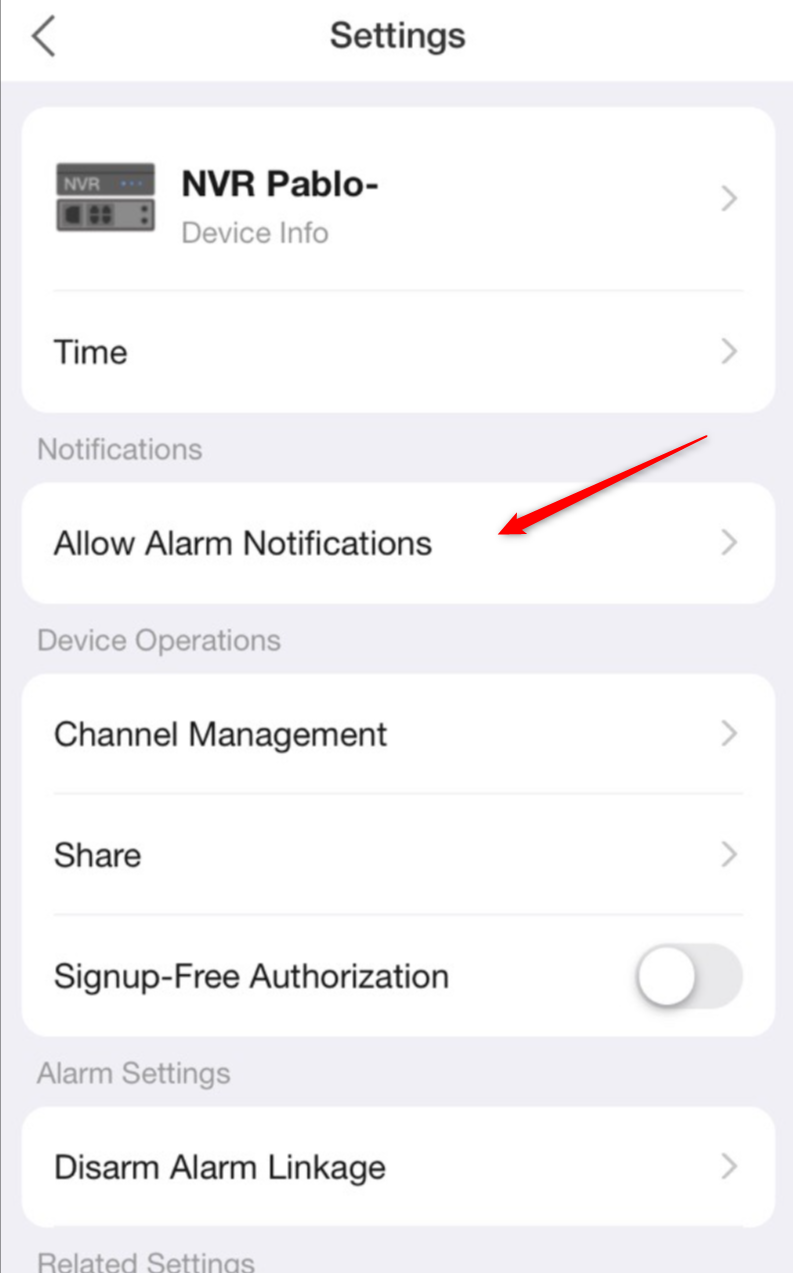This screenshot has width=793, height=1273.
Task: Open Disarm Alarm Linkage settings
Action: (397, 1166)
